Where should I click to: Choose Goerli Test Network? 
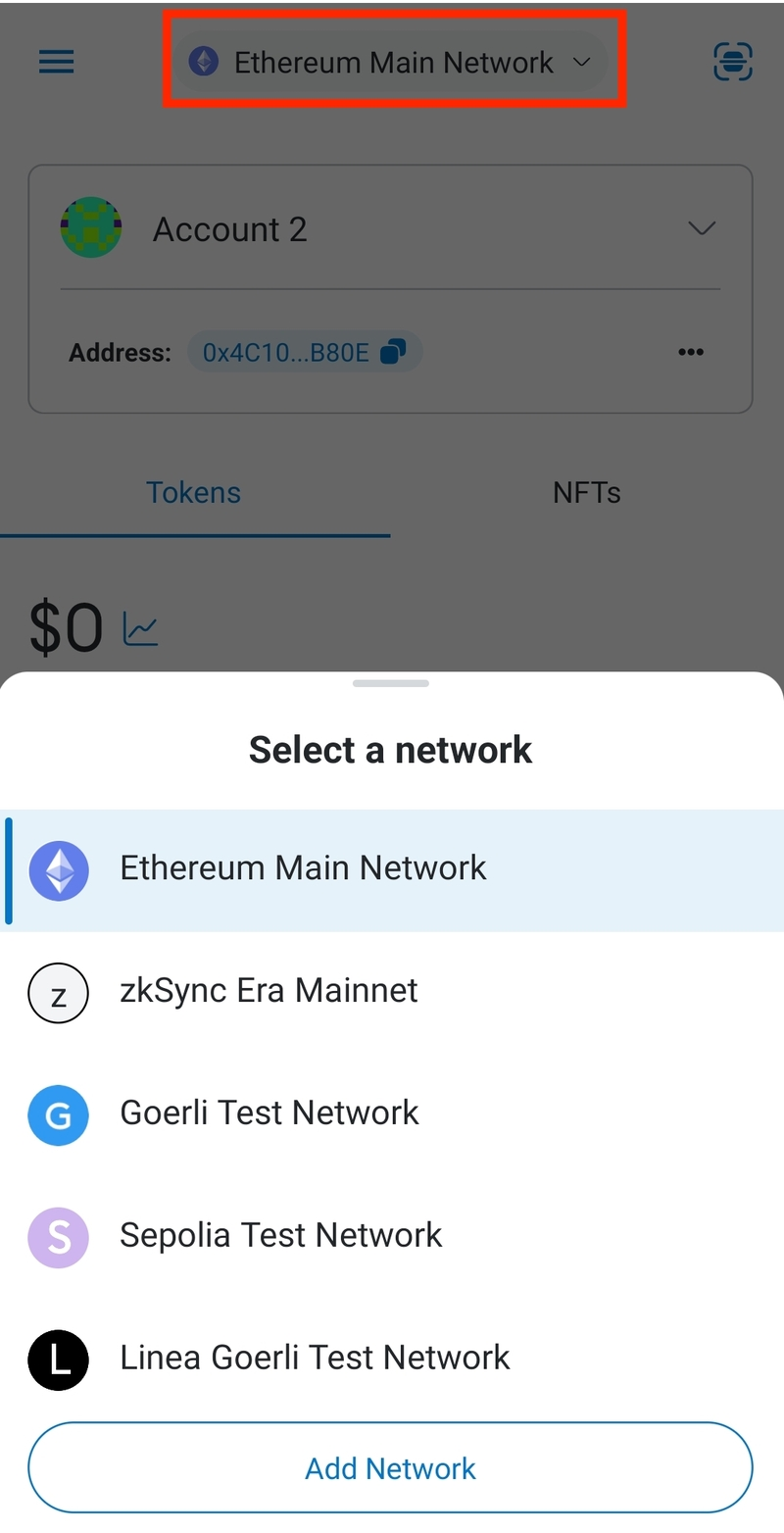pyautogui.click(x=392, y=1114)
